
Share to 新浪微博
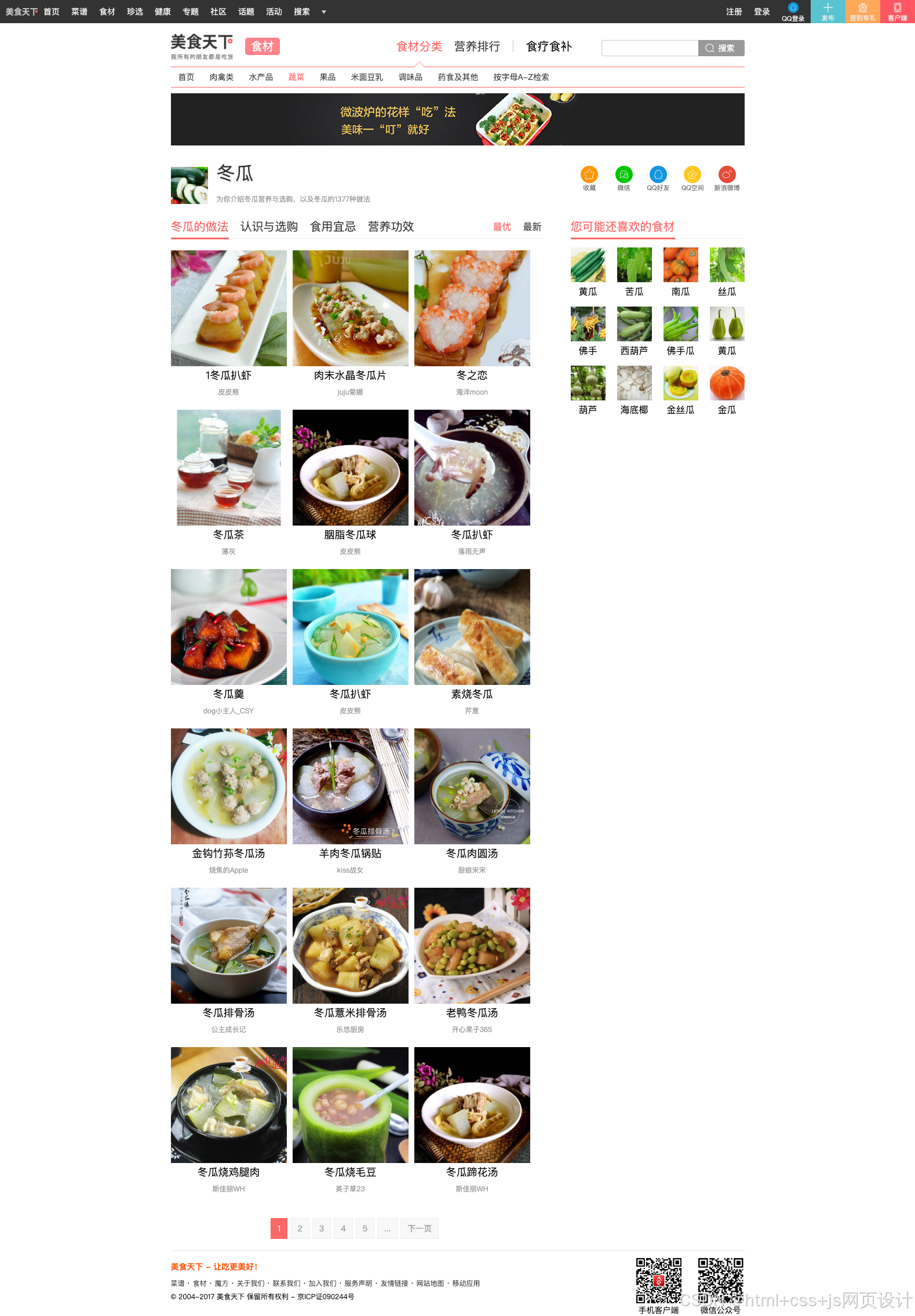point(726,175)
